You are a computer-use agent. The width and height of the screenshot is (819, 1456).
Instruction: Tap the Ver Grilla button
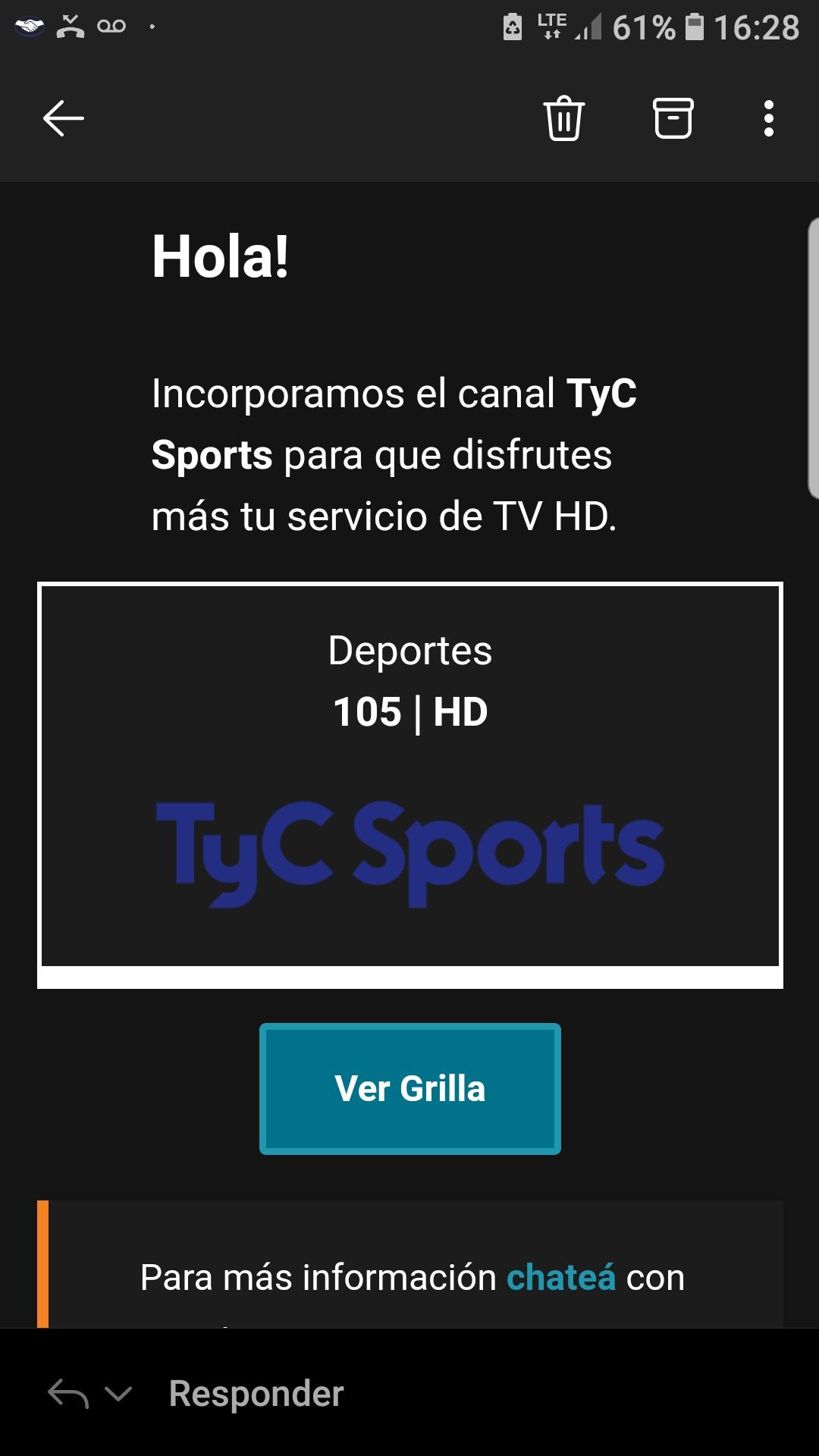[x=409, y=1088]
